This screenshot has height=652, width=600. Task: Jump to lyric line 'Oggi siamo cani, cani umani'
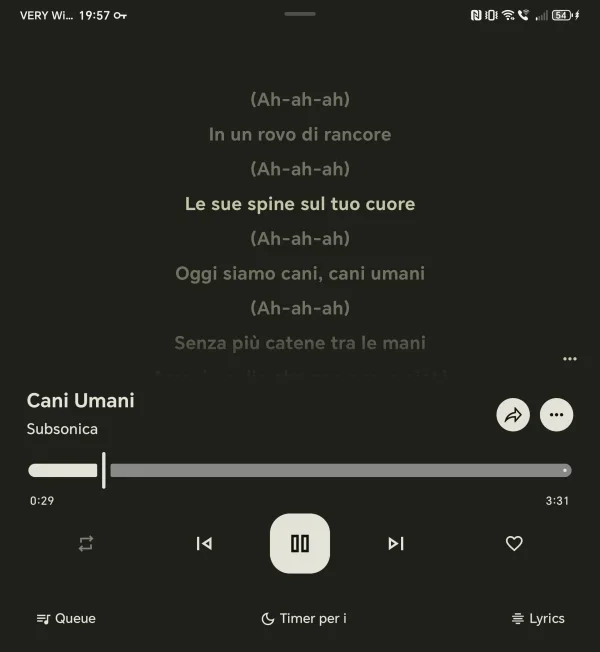click(300, 273)
